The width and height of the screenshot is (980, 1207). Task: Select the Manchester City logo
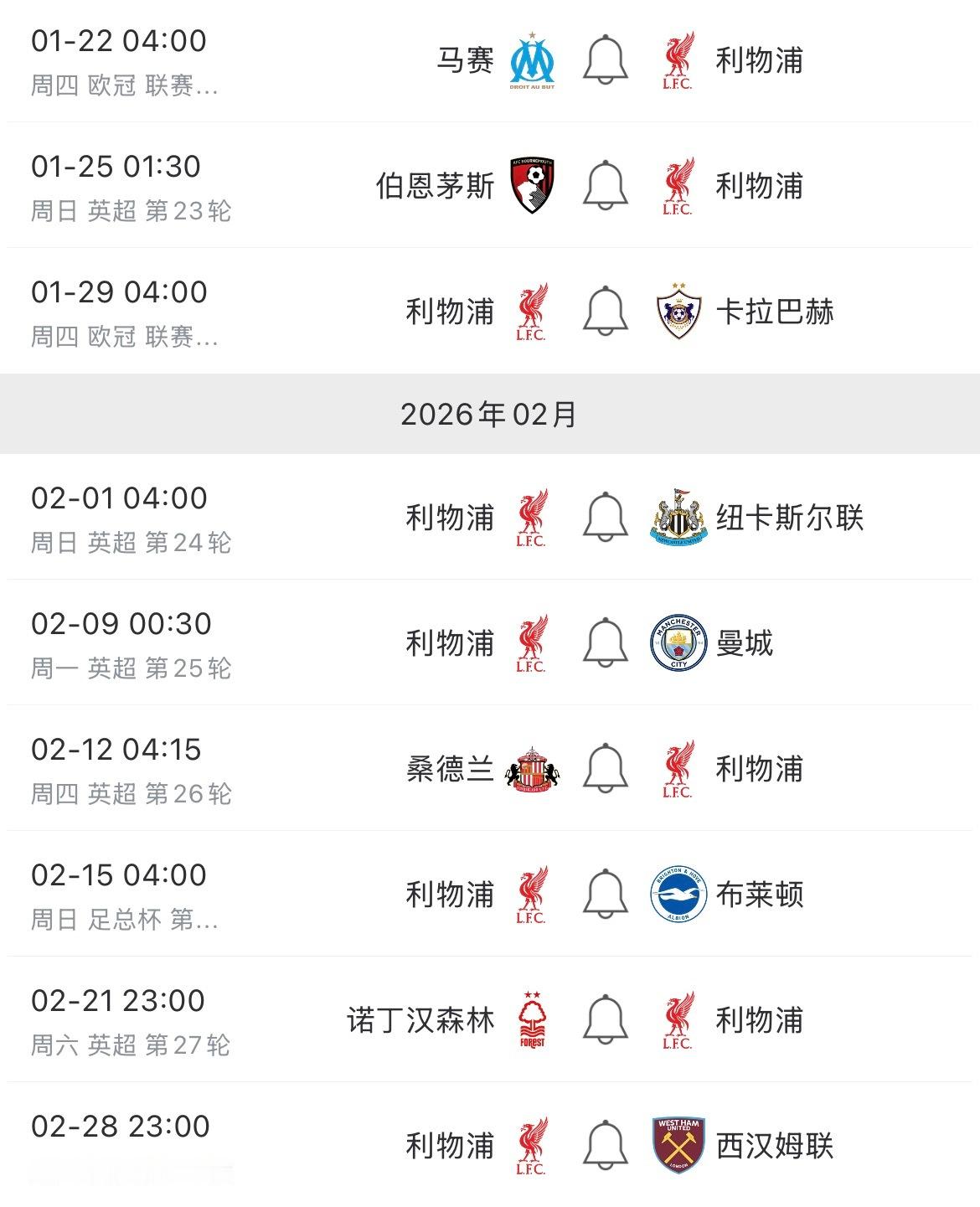click(x=680, y=643)
